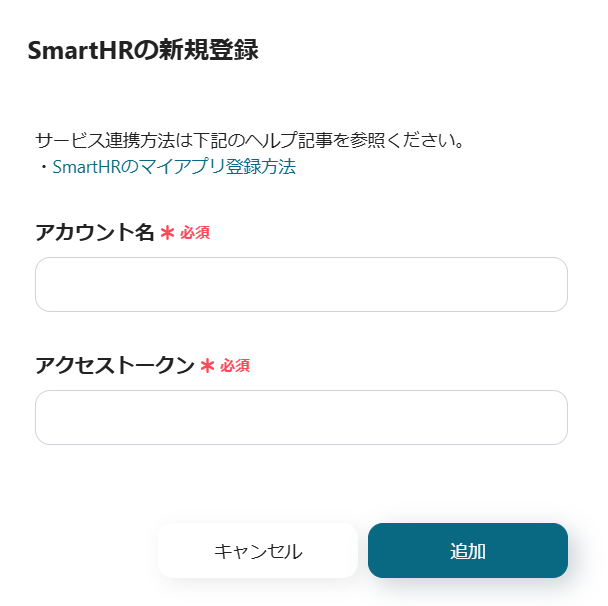The width and height of the screenshot is (608, 606).
Task: Tap the キャンセル button
Action: pos(258,551)
